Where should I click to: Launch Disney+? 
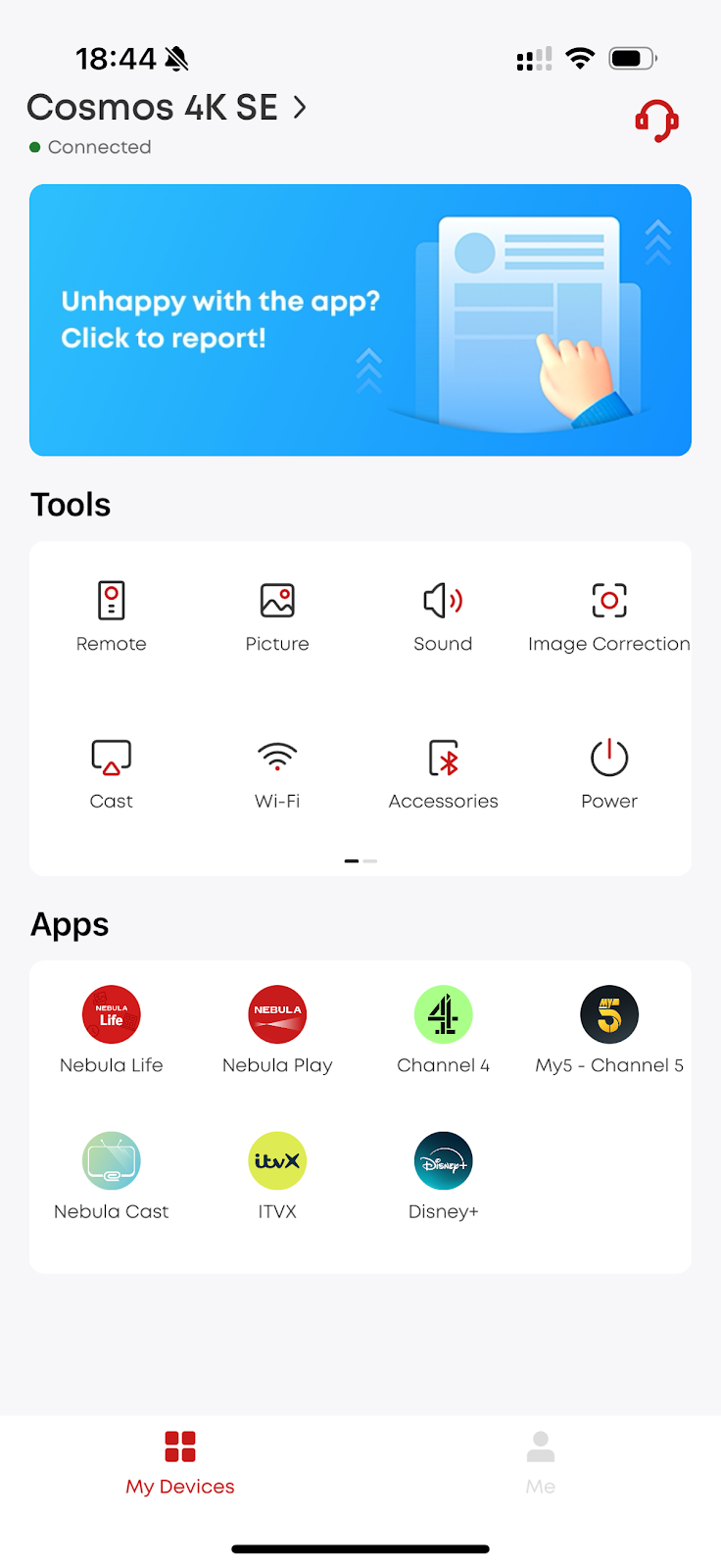click(x=443, y=1175)
